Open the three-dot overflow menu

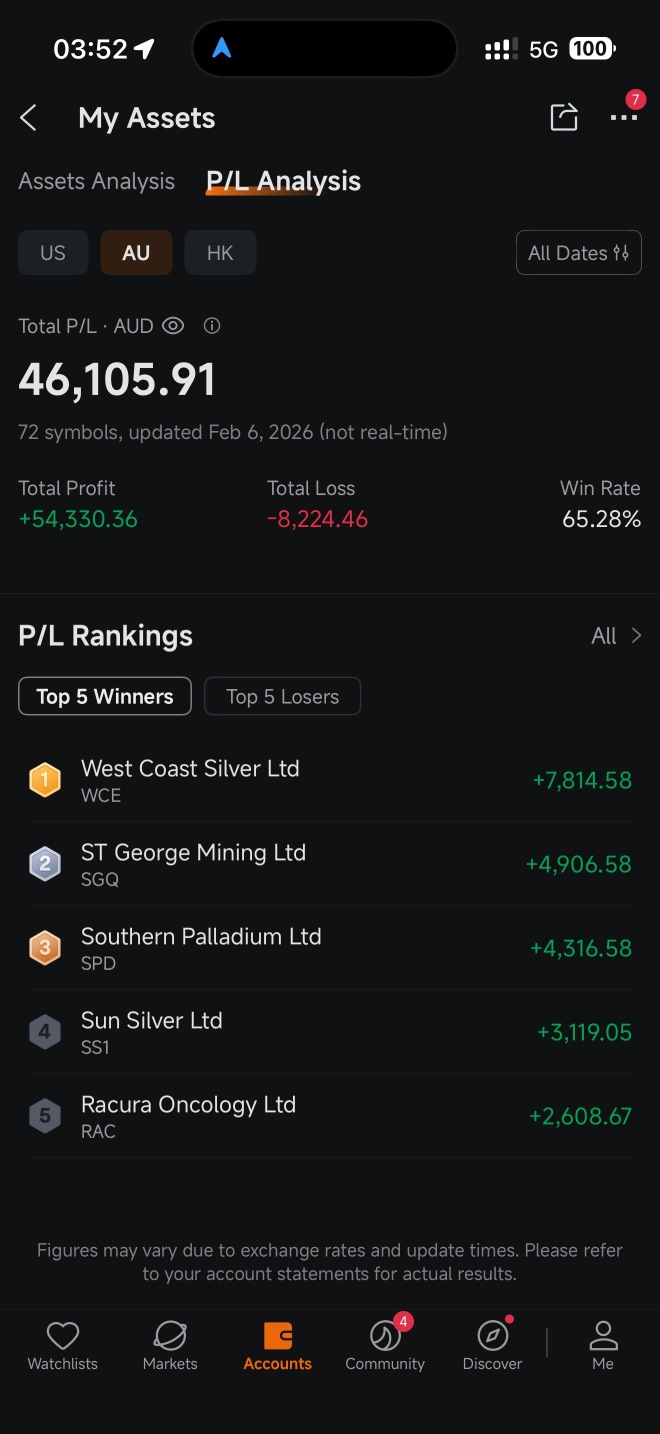[x=624, y=118]
